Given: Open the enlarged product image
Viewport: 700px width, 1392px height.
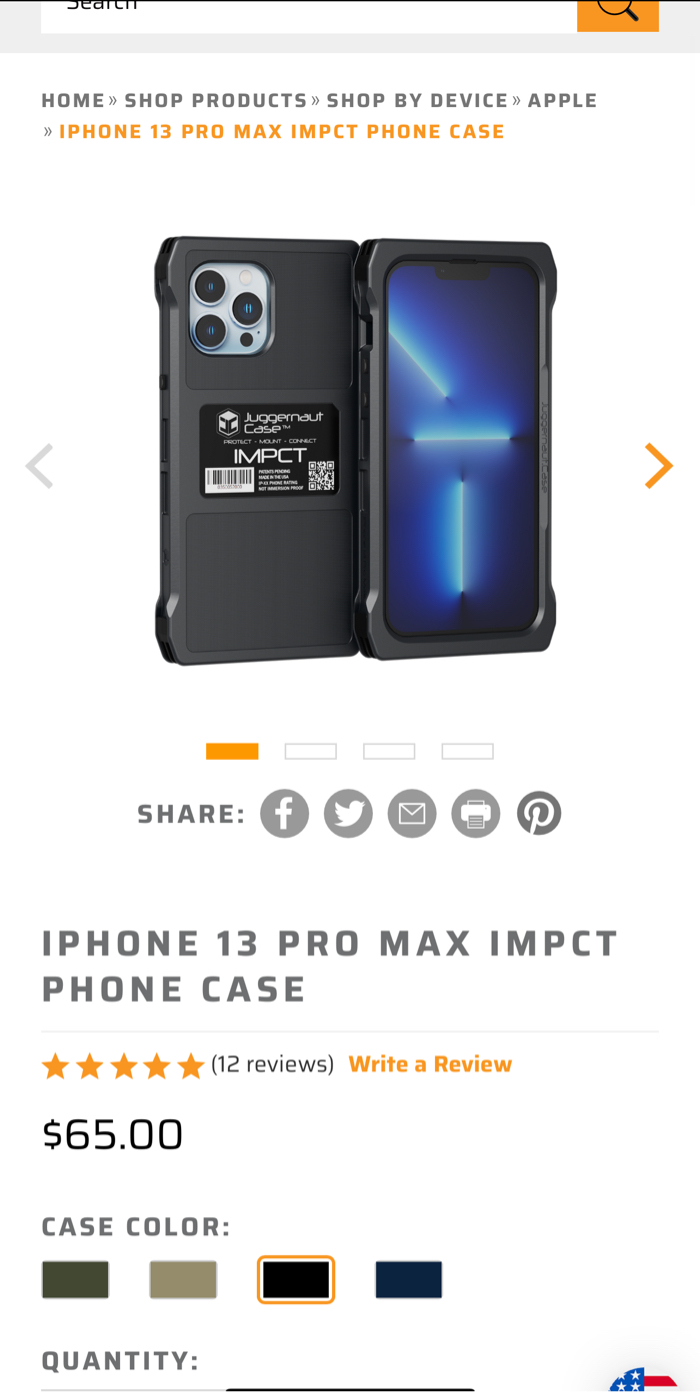Looking at the screenshot, I should tap(355, 450).
